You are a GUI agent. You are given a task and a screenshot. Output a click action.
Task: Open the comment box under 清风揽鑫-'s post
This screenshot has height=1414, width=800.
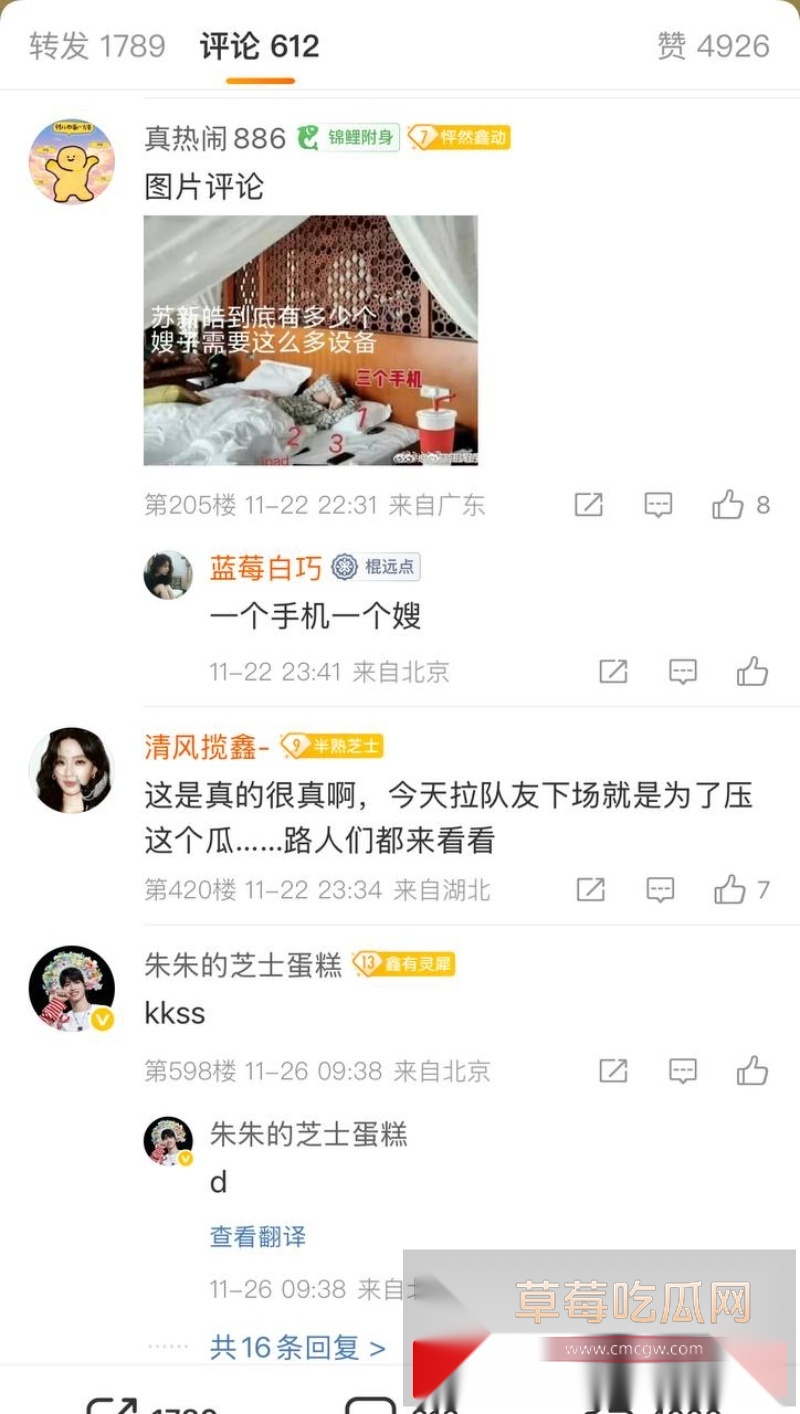click(x=657, y=889)
